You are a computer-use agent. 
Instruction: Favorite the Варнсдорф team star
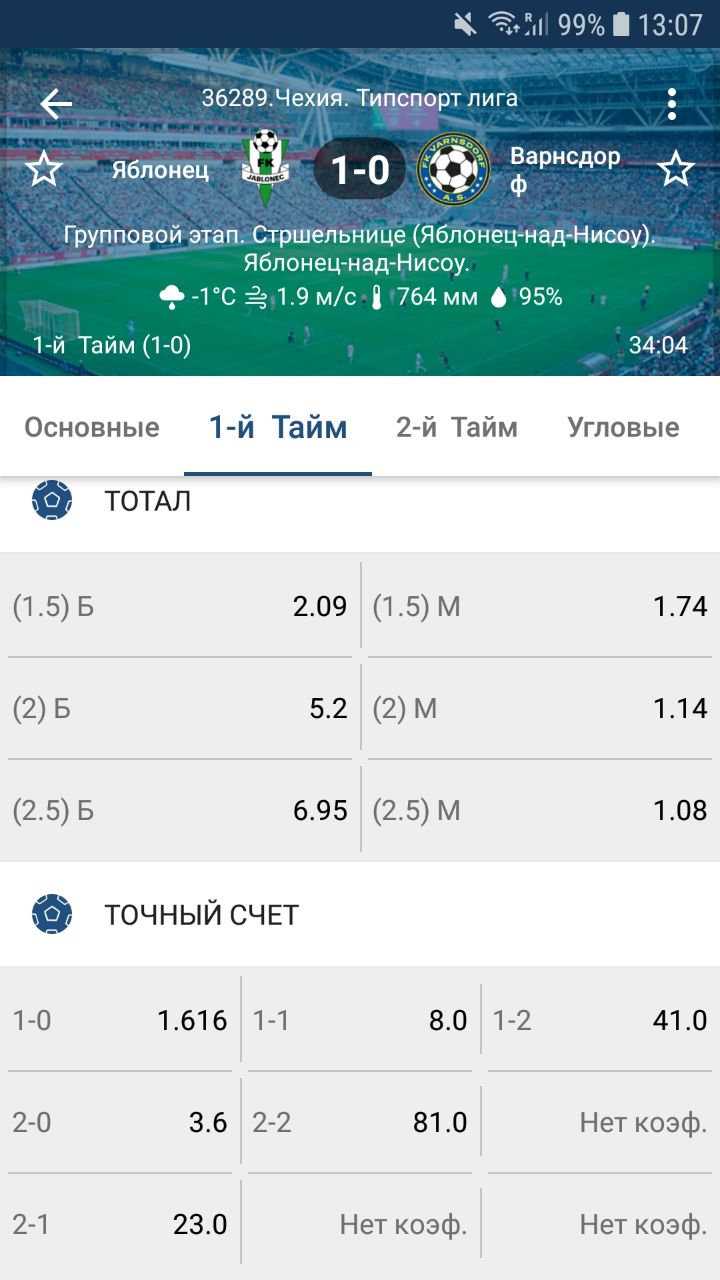tap(676, 170)
